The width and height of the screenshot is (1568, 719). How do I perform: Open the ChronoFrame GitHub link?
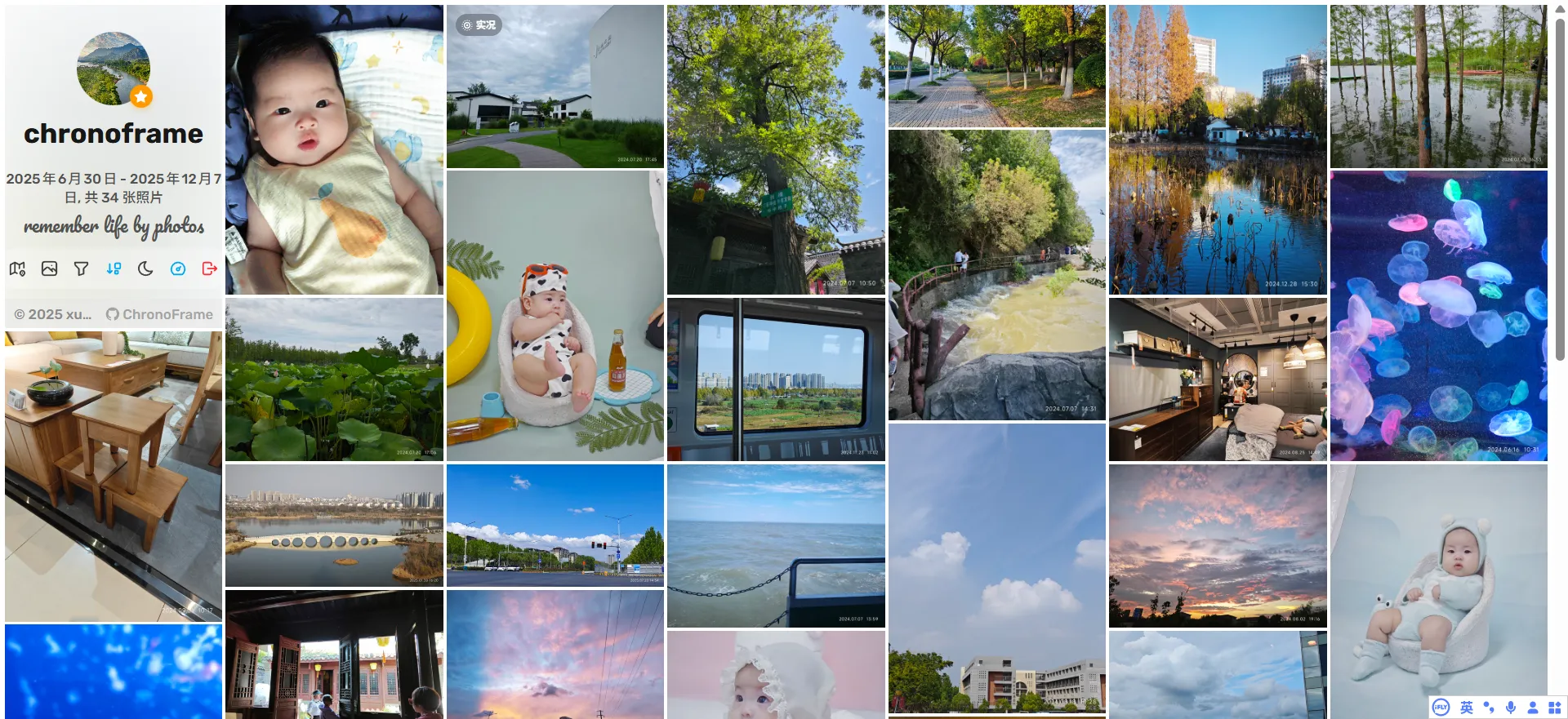159,314
